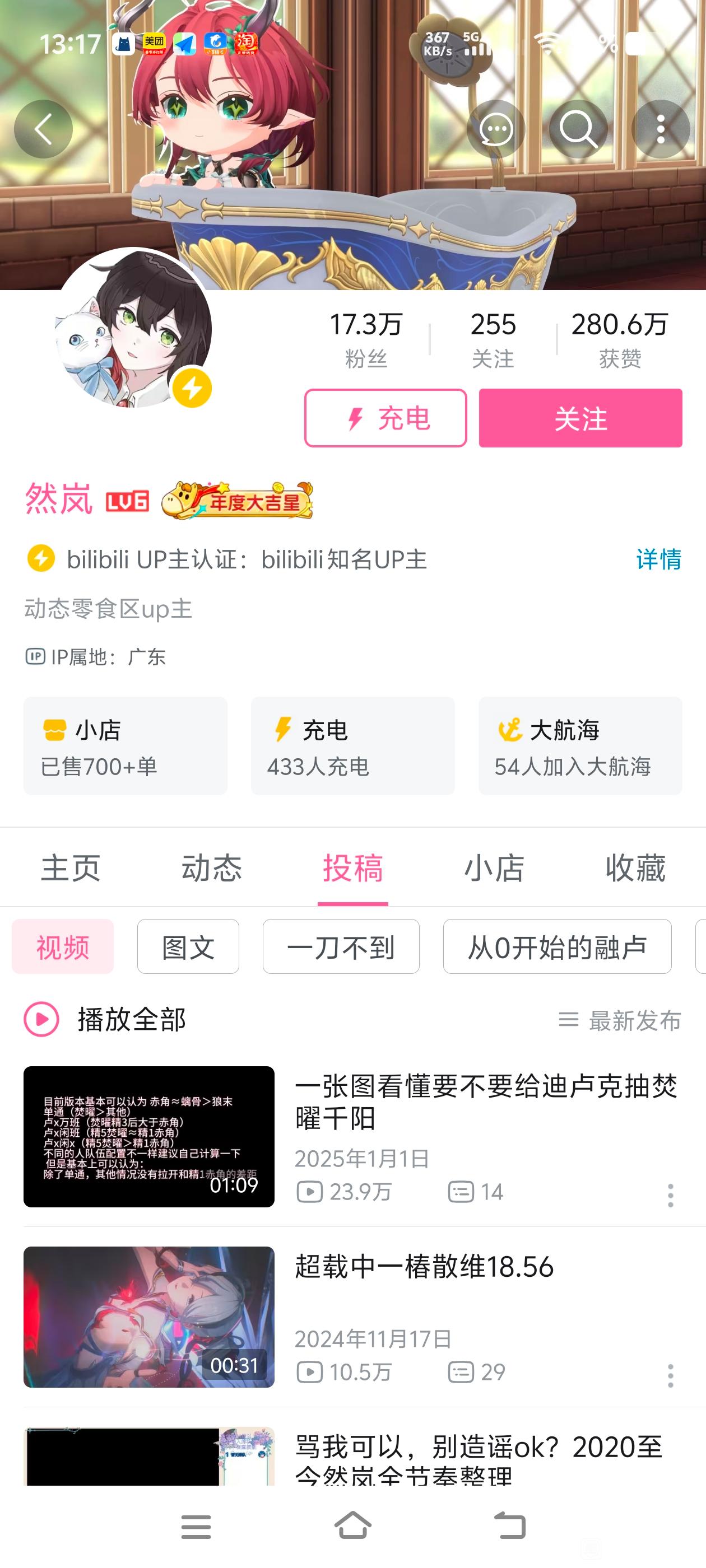Tap the 充电 button
706x1568 pixels.
(x=385, y=418)
